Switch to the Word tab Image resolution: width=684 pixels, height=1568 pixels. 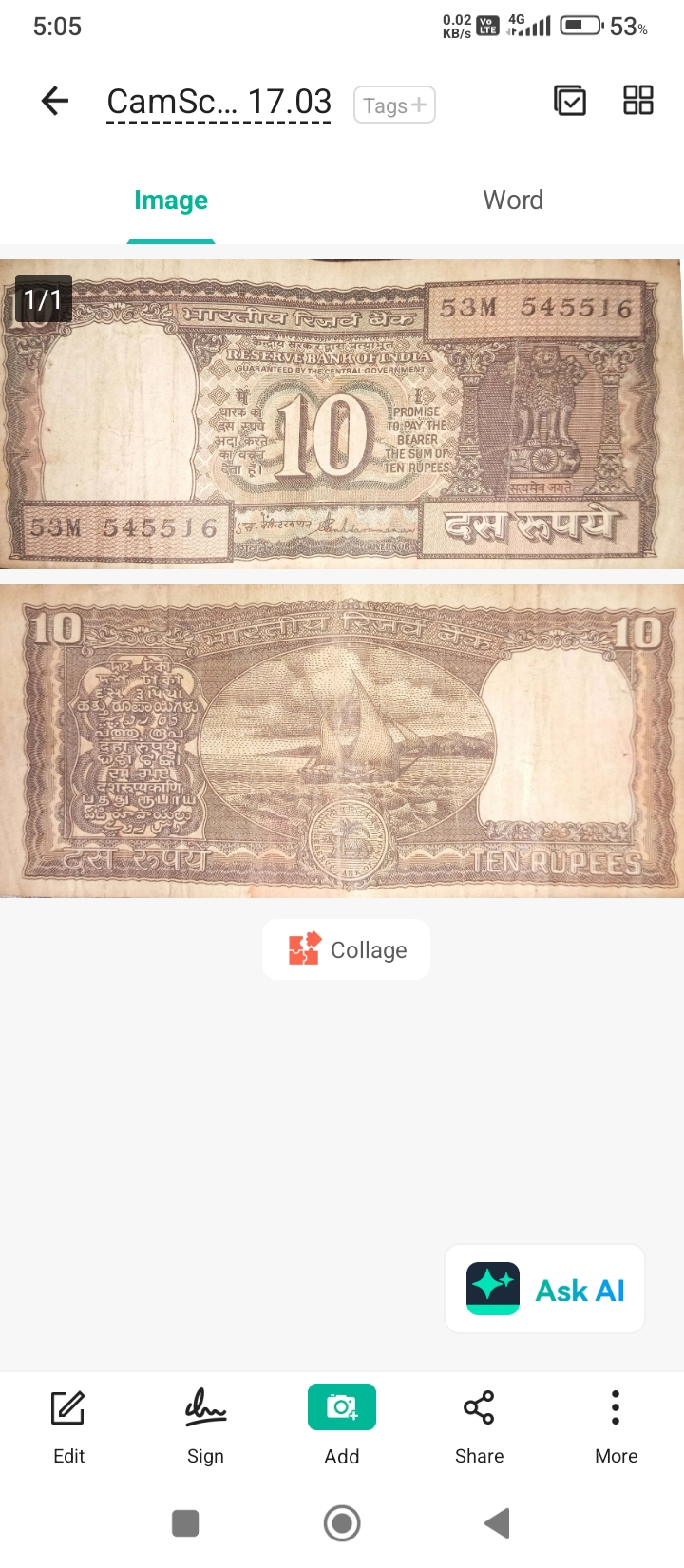coord(513,201)
